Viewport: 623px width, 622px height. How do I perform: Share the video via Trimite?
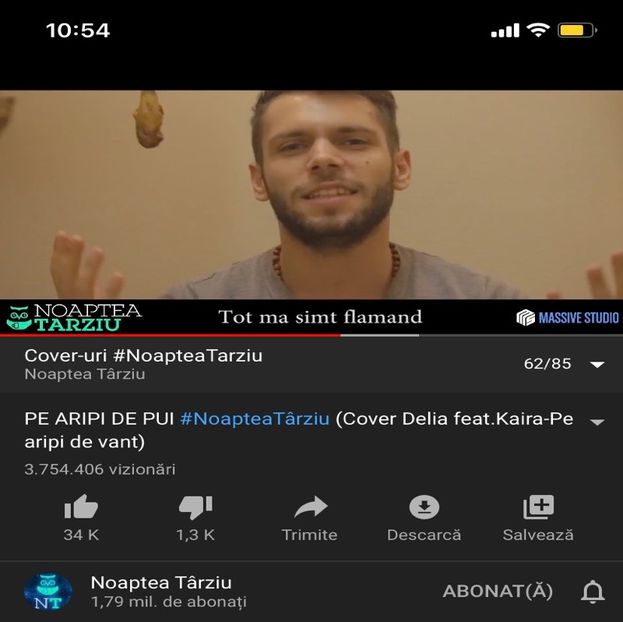[x=310, y=508]
